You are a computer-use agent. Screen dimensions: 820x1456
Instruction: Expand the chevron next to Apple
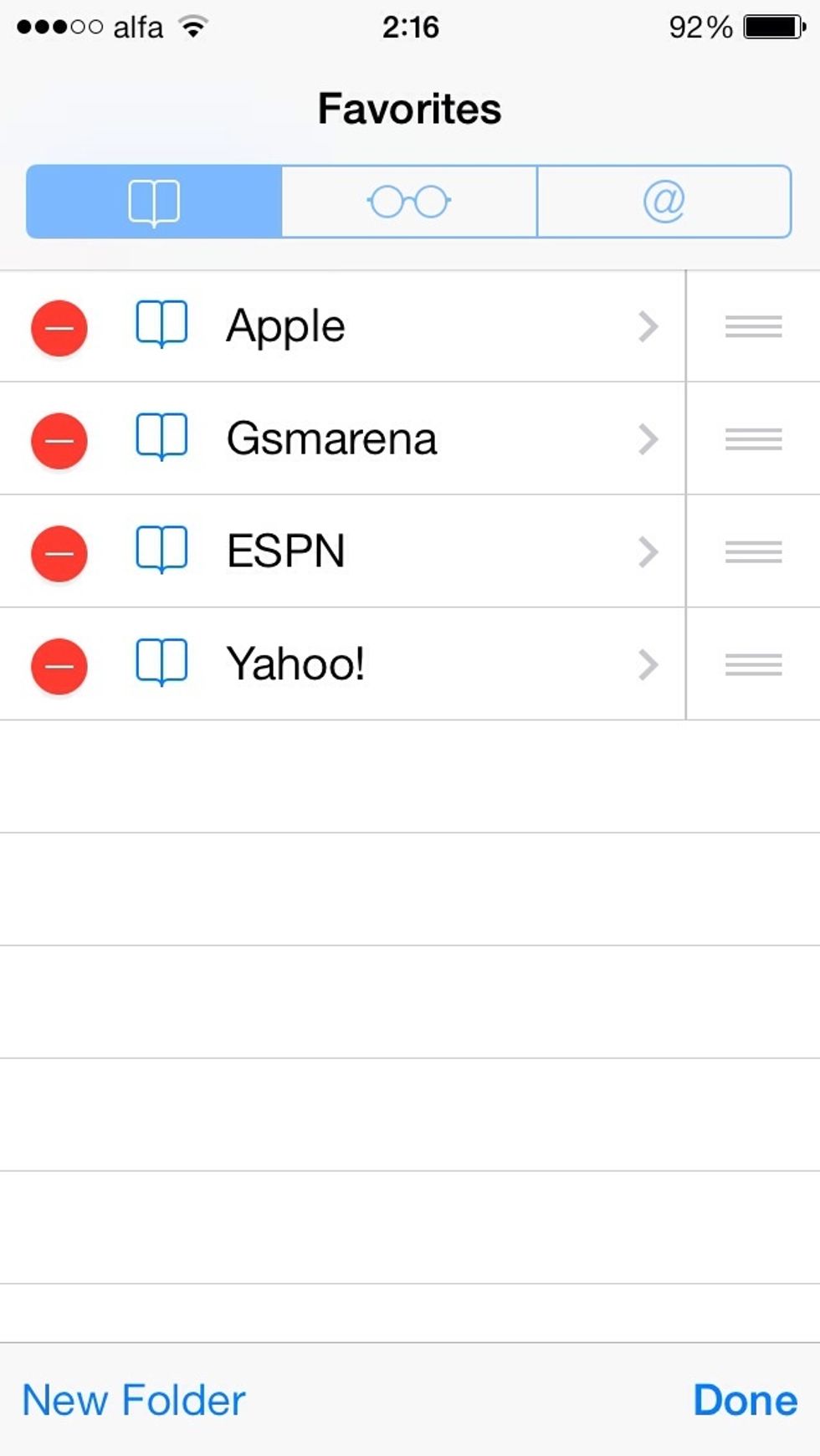pos(648,327)
